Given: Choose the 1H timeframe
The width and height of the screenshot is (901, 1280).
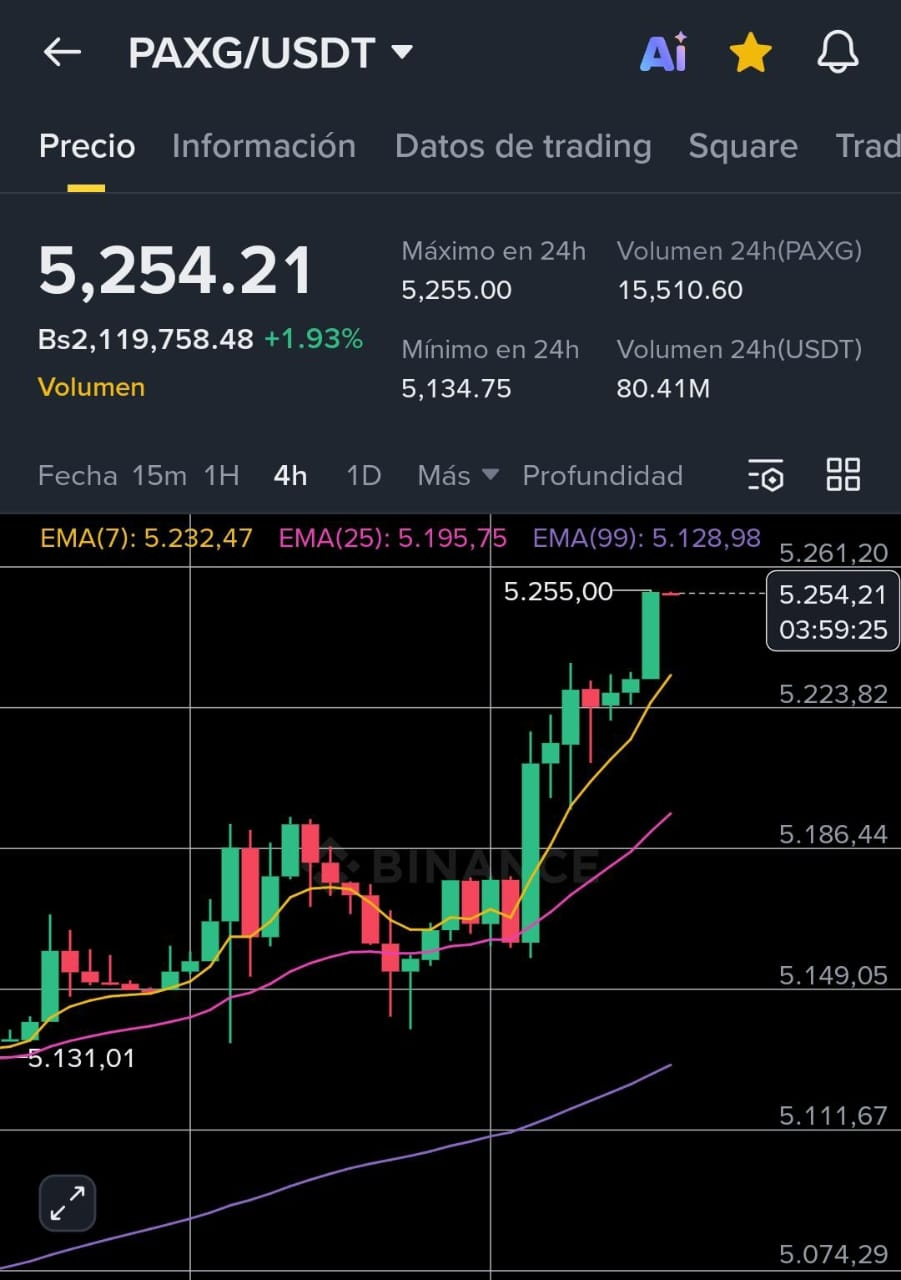Looking at the screenshot, I should pos(221,475).
